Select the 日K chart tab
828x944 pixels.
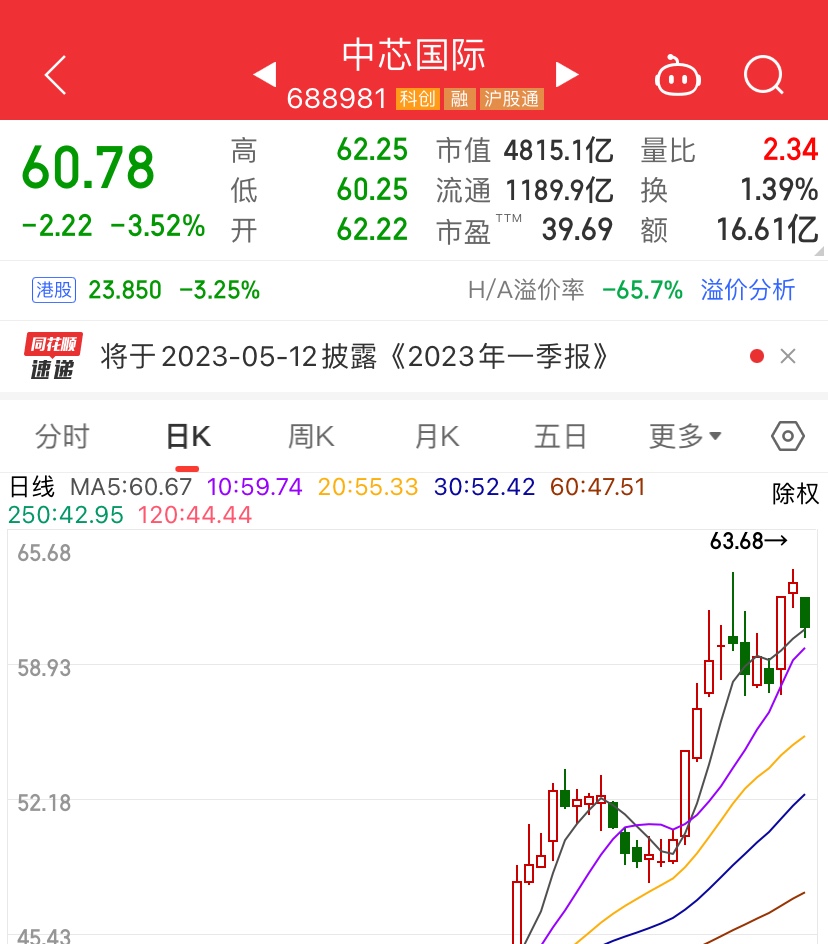(188, 437)
